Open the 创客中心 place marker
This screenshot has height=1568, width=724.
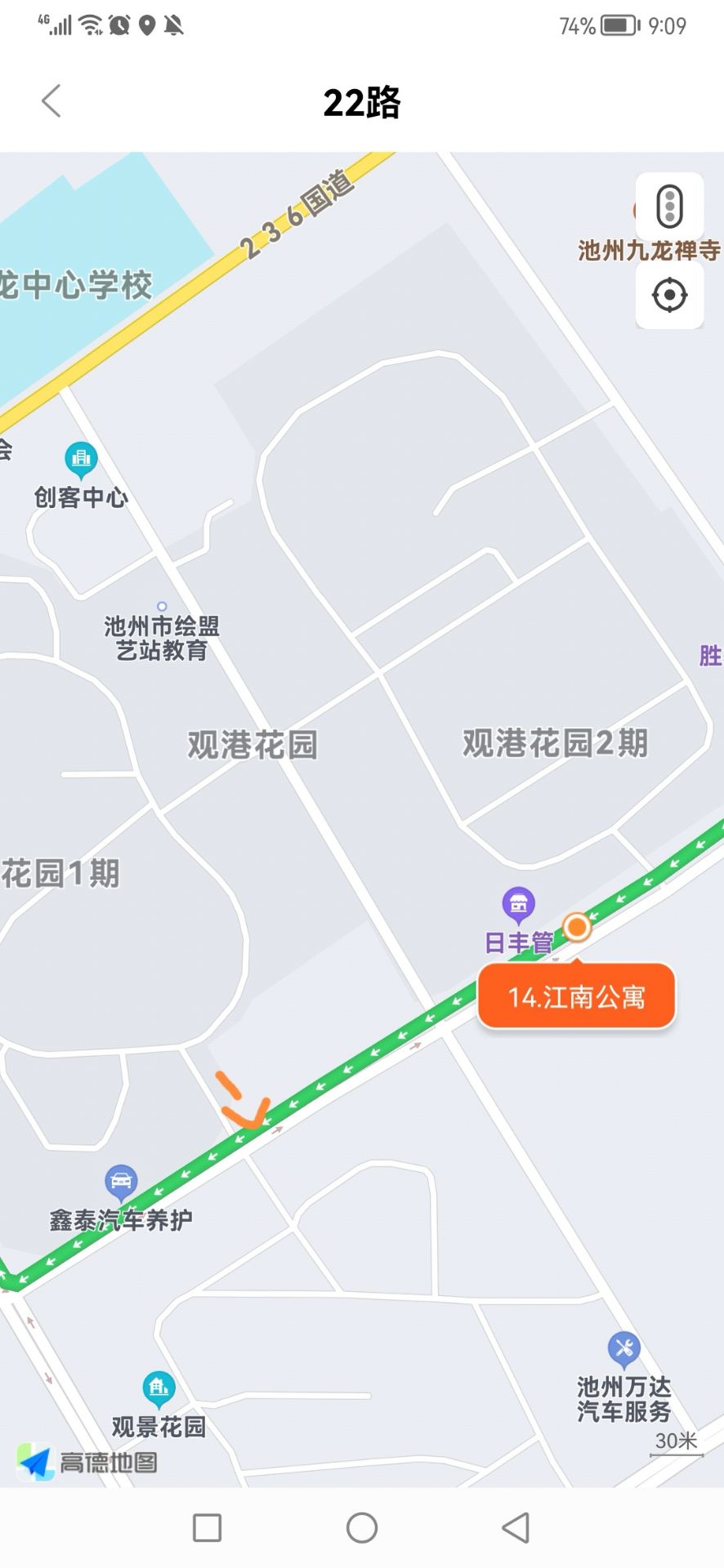pos(81,460)
